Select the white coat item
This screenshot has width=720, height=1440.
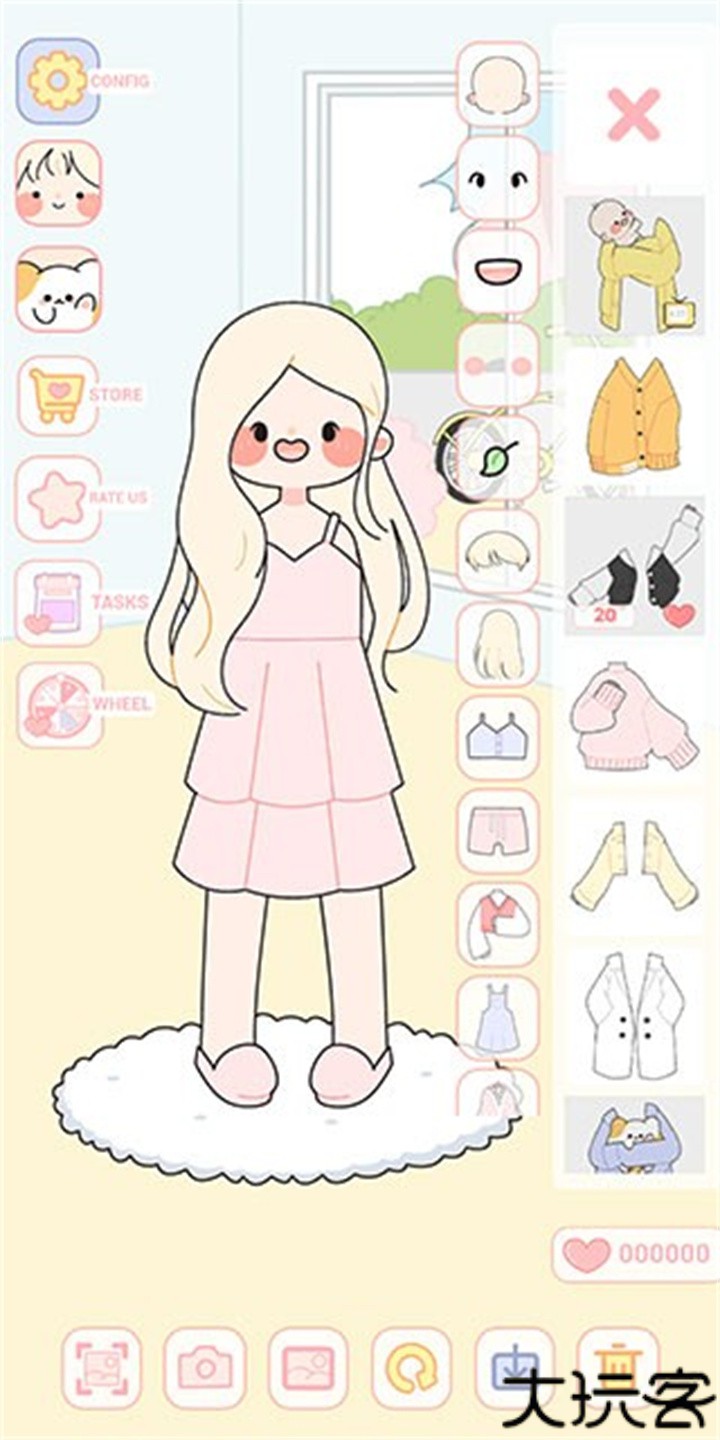(634, 1015)
